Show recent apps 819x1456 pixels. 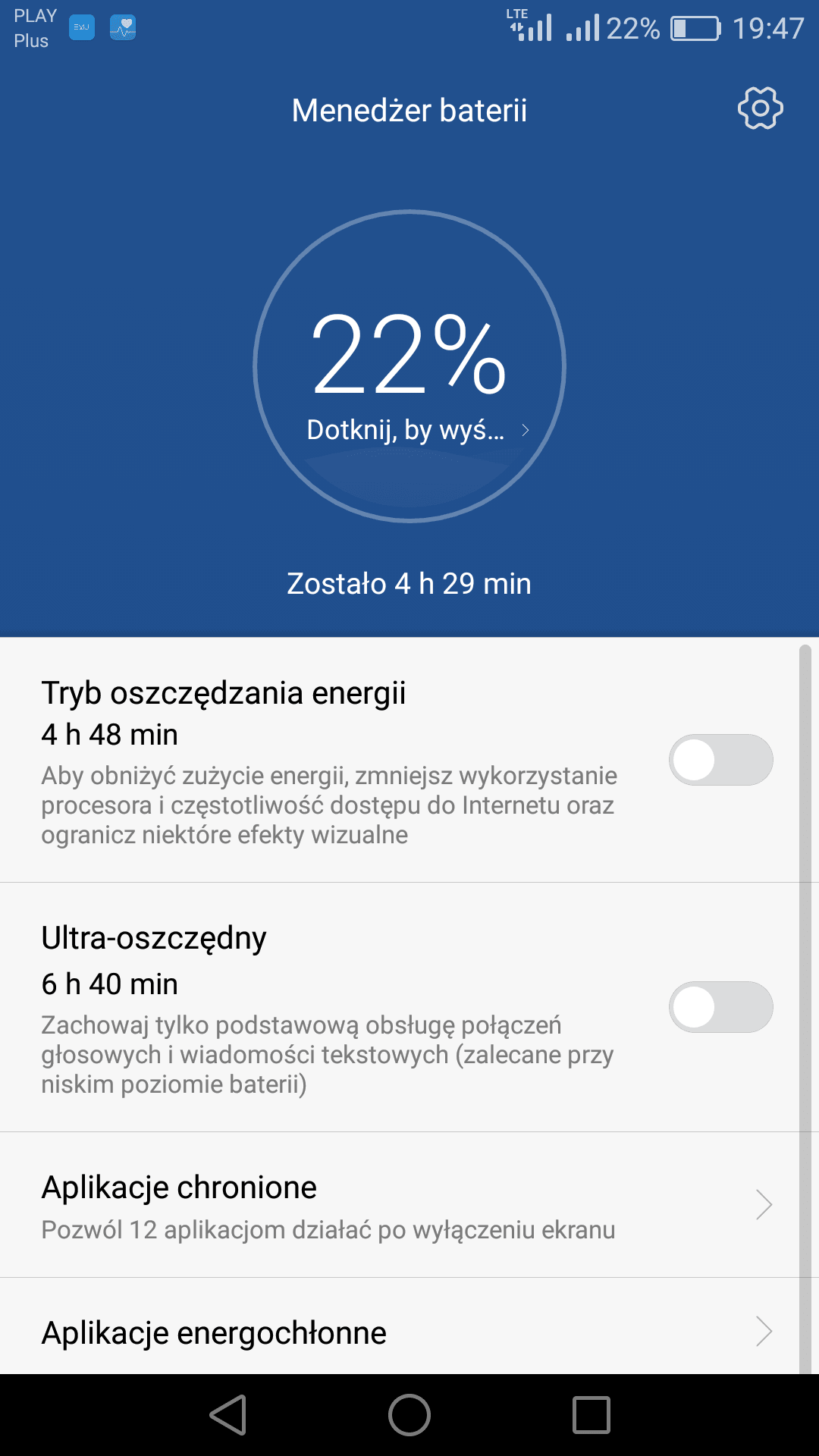coord(591,1415)
